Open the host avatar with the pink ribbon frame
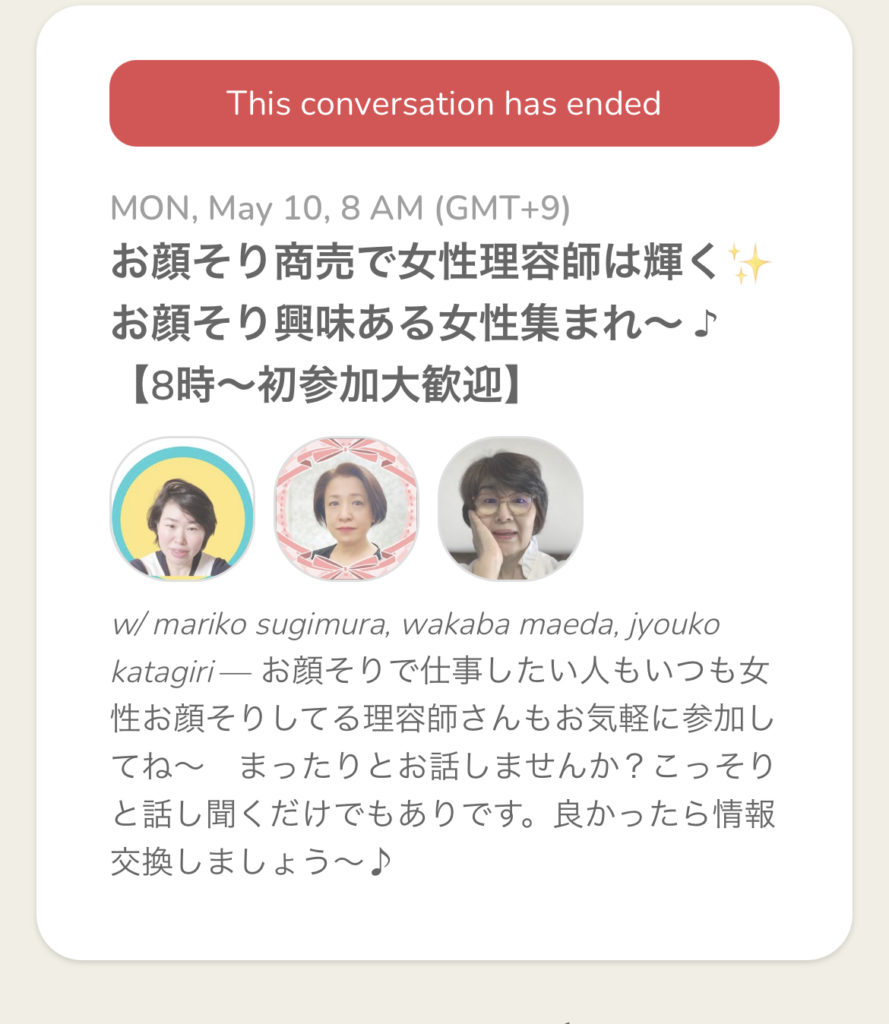Screen dimensions: 889x1024 [x=346, y=509]
